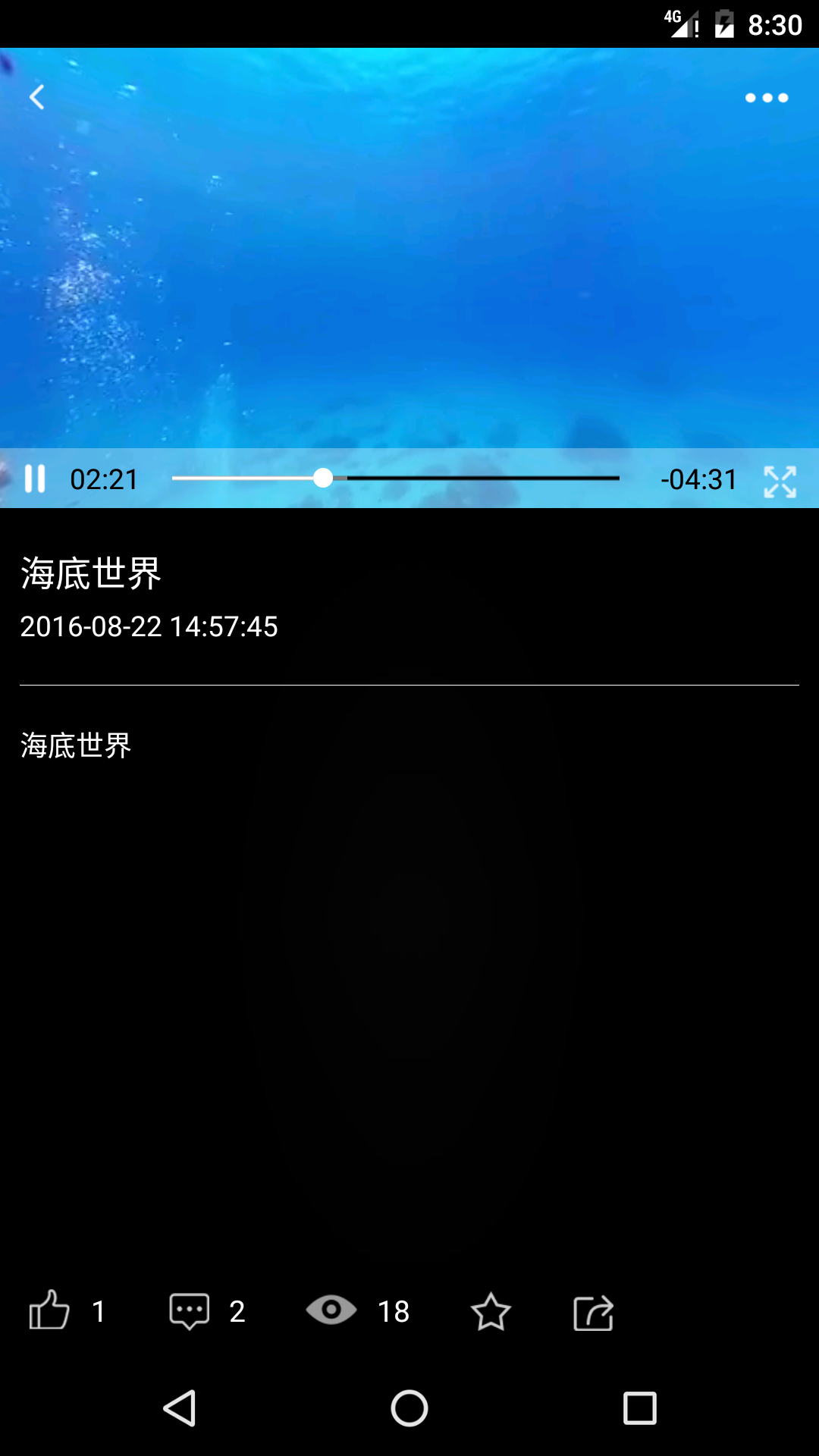Screen dimensions: 819x1456
Task: Pause the playing video
Action: click(x=35, y=479)
